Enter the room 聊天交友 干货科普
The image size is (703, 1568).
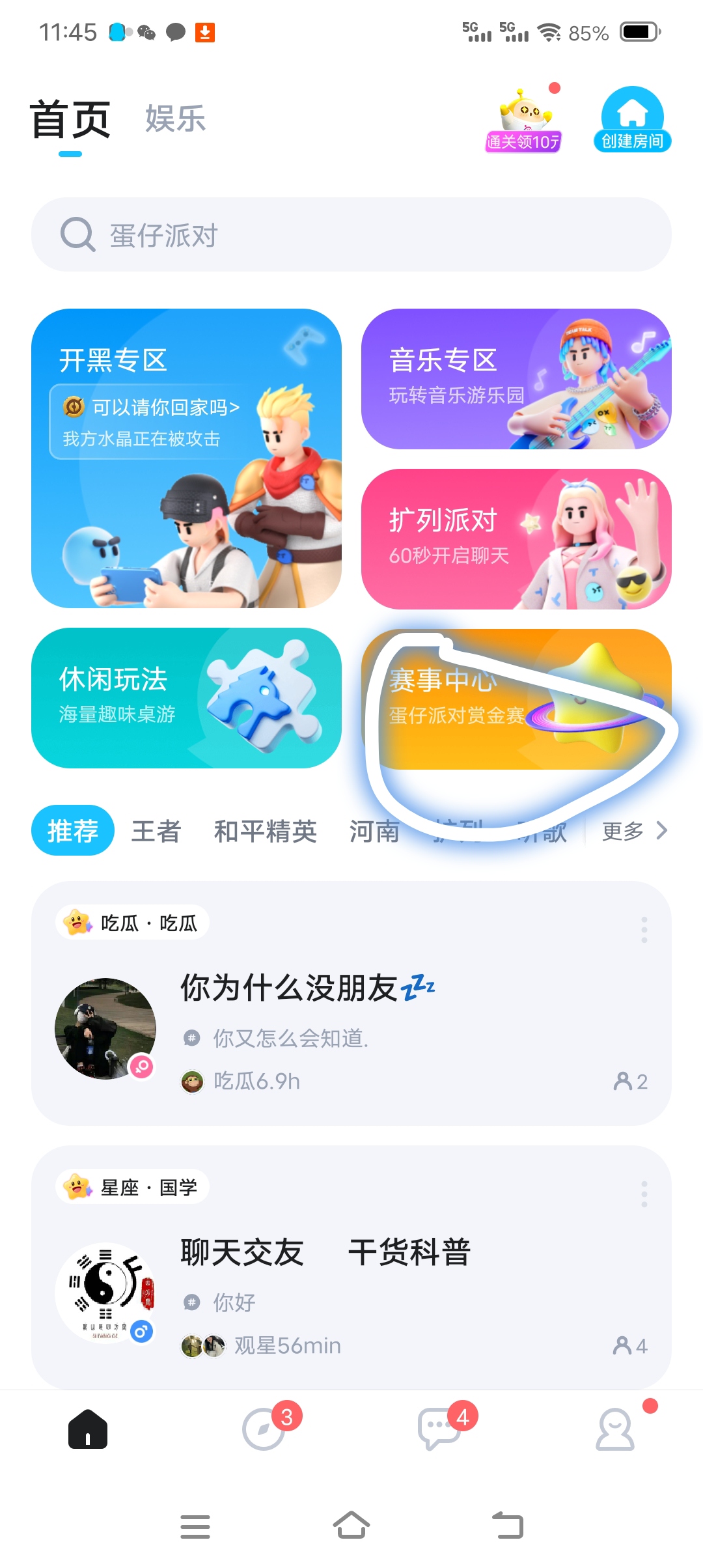click(351, 1267)
